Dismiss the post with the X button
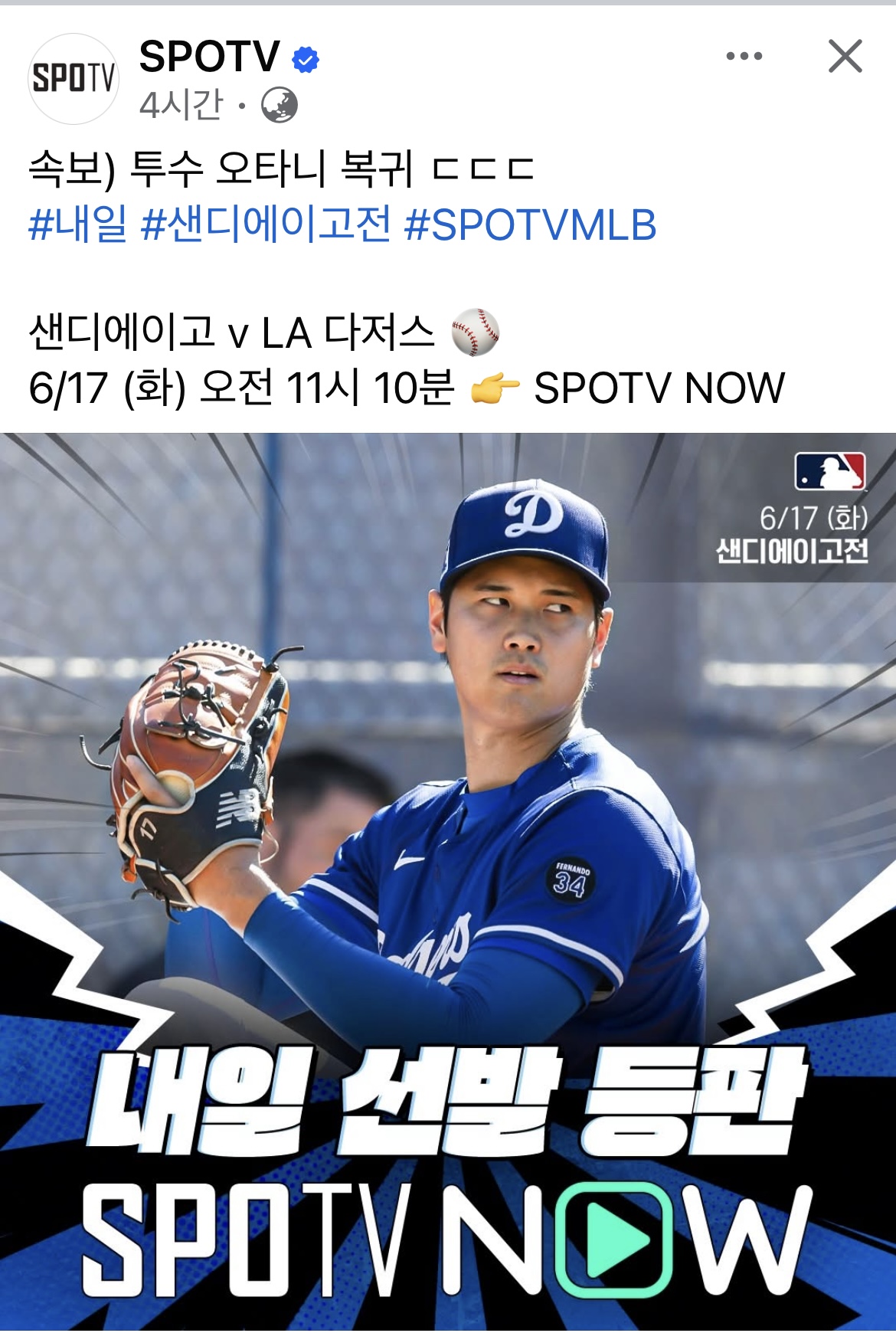This screenshot has height=1333, width=896. (x=845, y=56)
